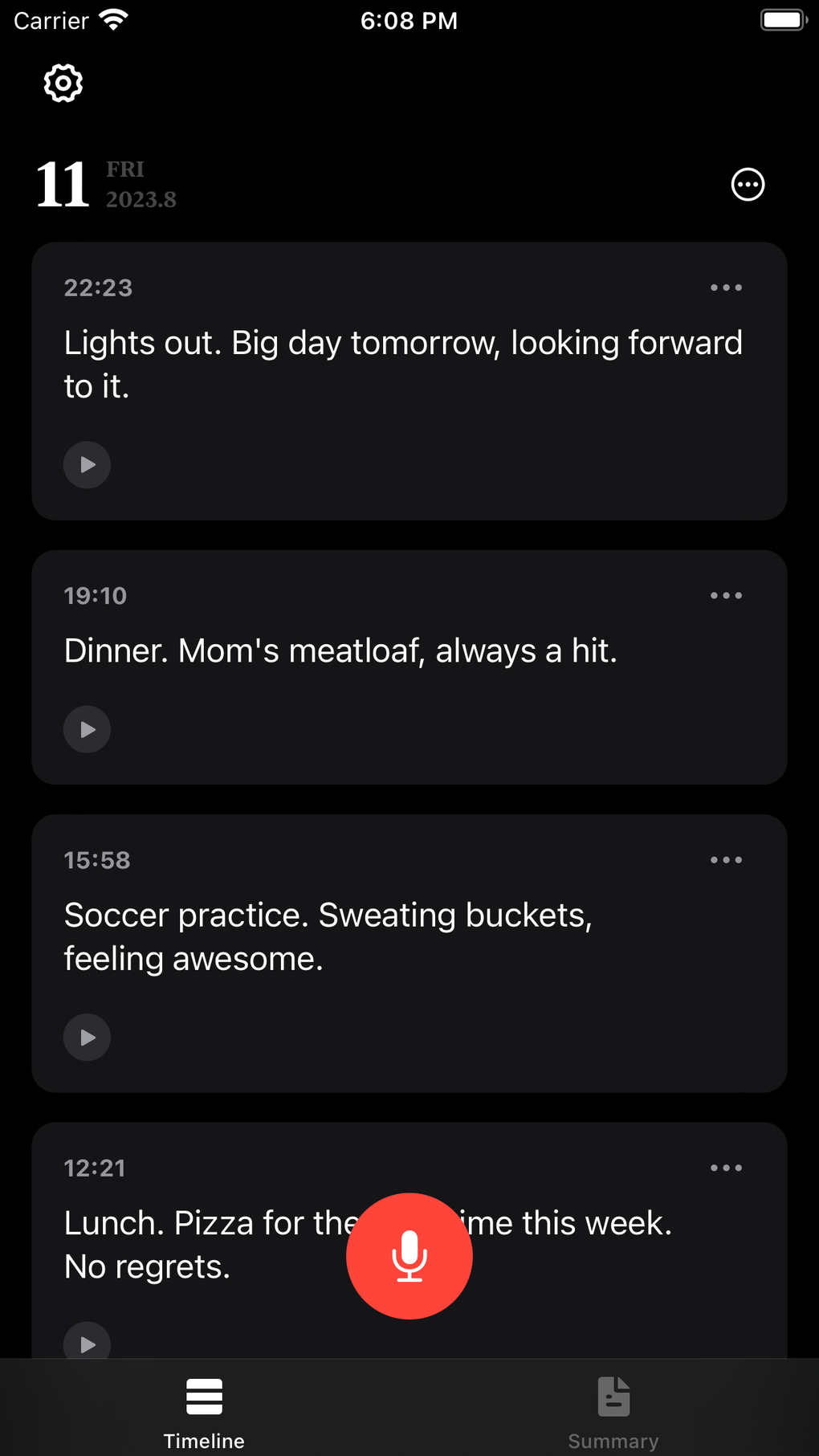819x1456 pixels.
Task: Open options for the 12:21 entry
Action: coord(726,1168)
